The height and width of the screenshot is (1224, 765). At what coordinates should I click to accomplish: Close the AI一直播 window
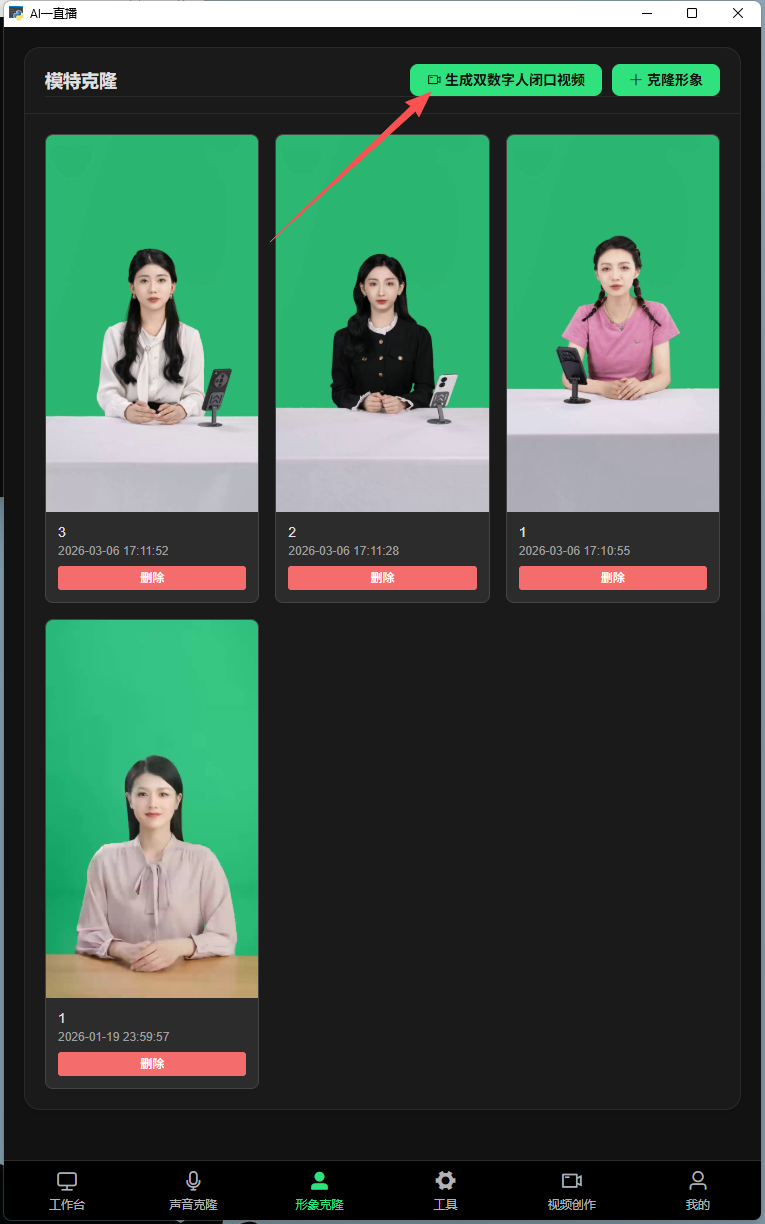(738, 13)
